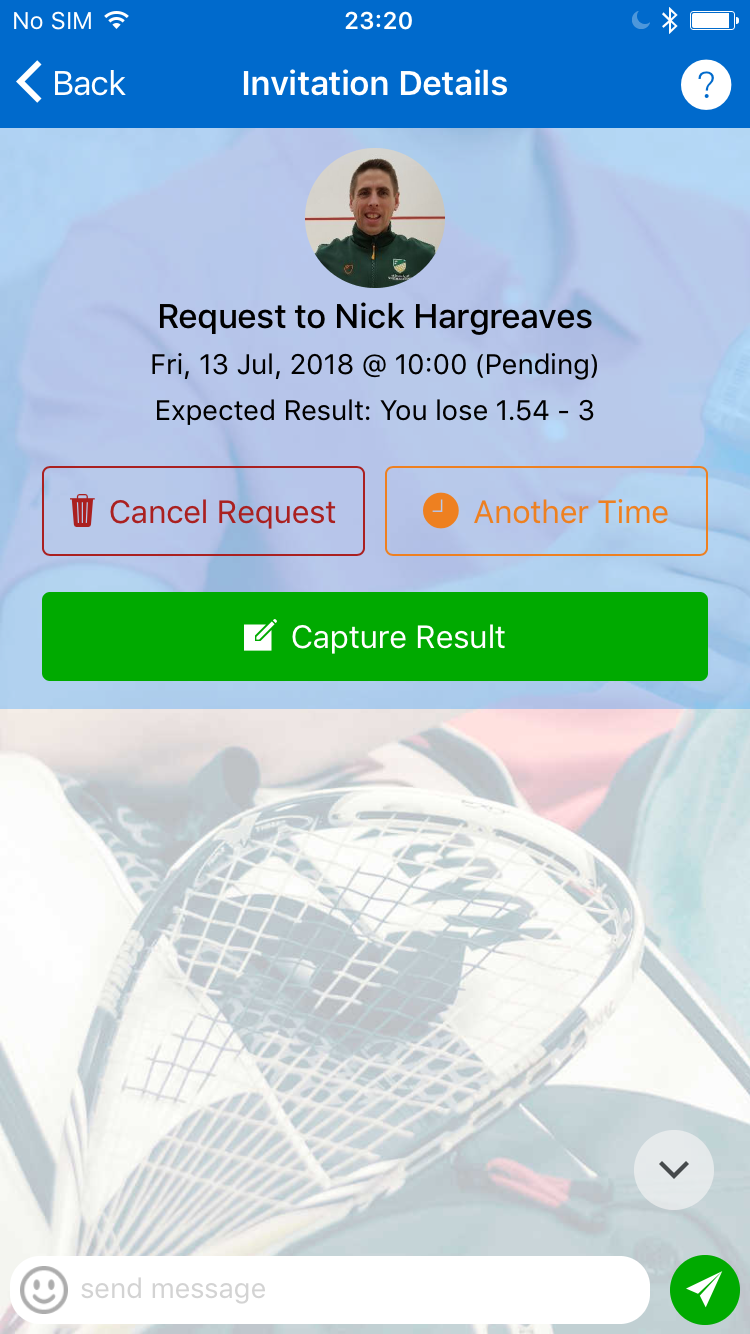Tap the green send message button

pos(705,1289)
